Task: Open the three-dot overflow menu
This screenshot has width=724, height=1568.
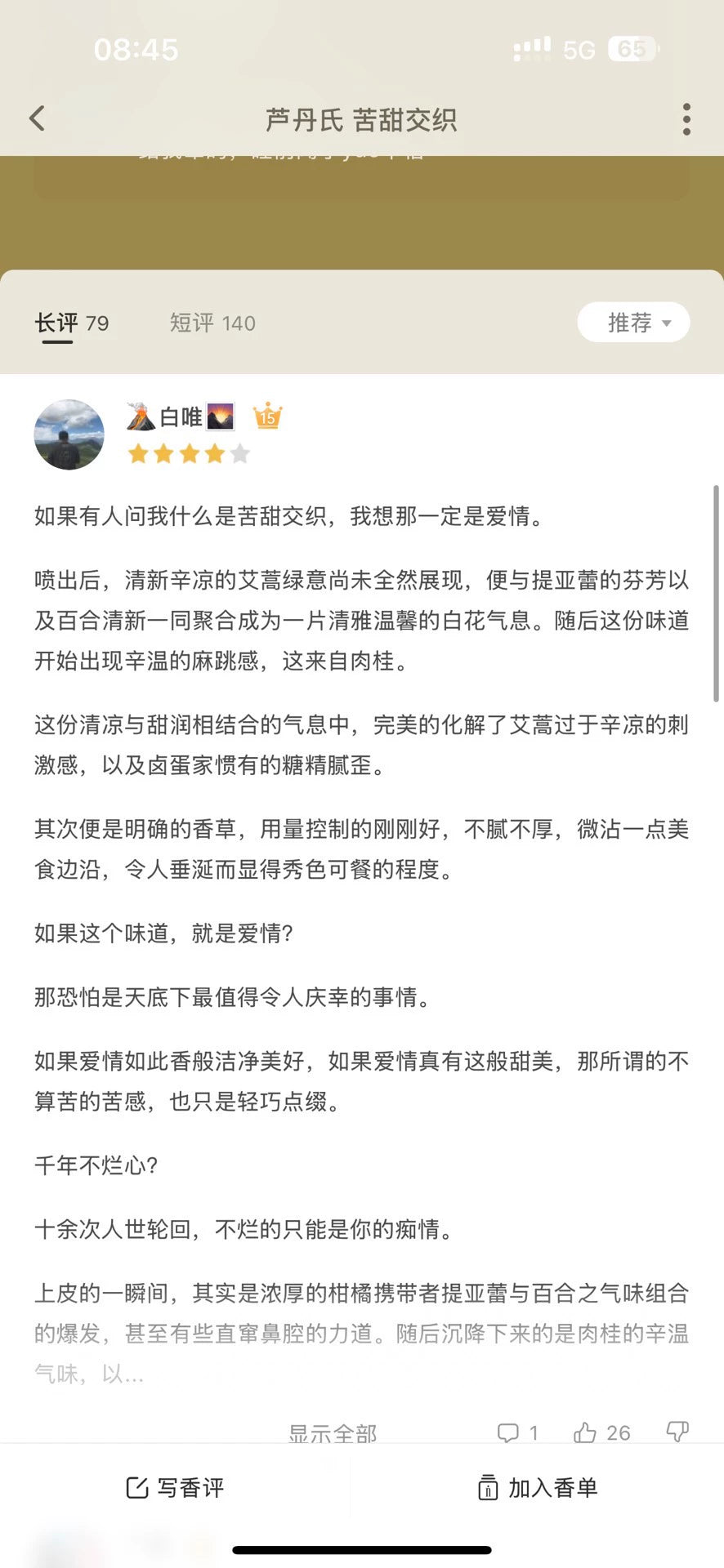Action: click(686, 119)
